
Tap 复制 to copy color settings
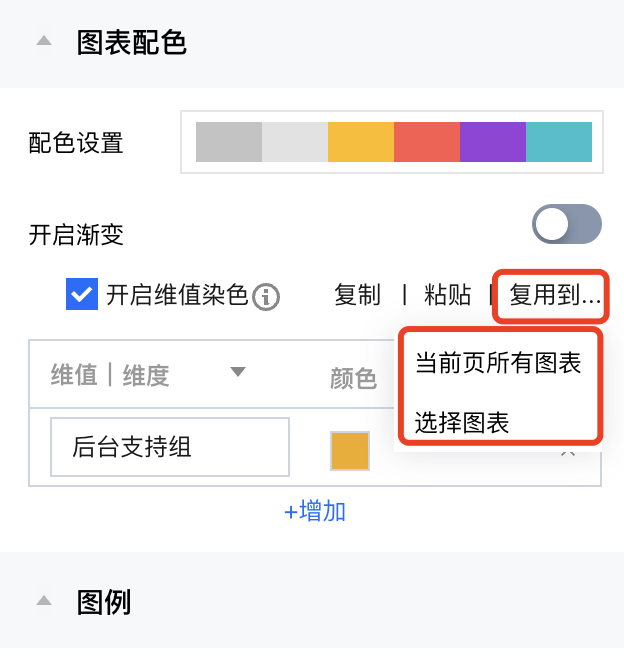[357, 295]
